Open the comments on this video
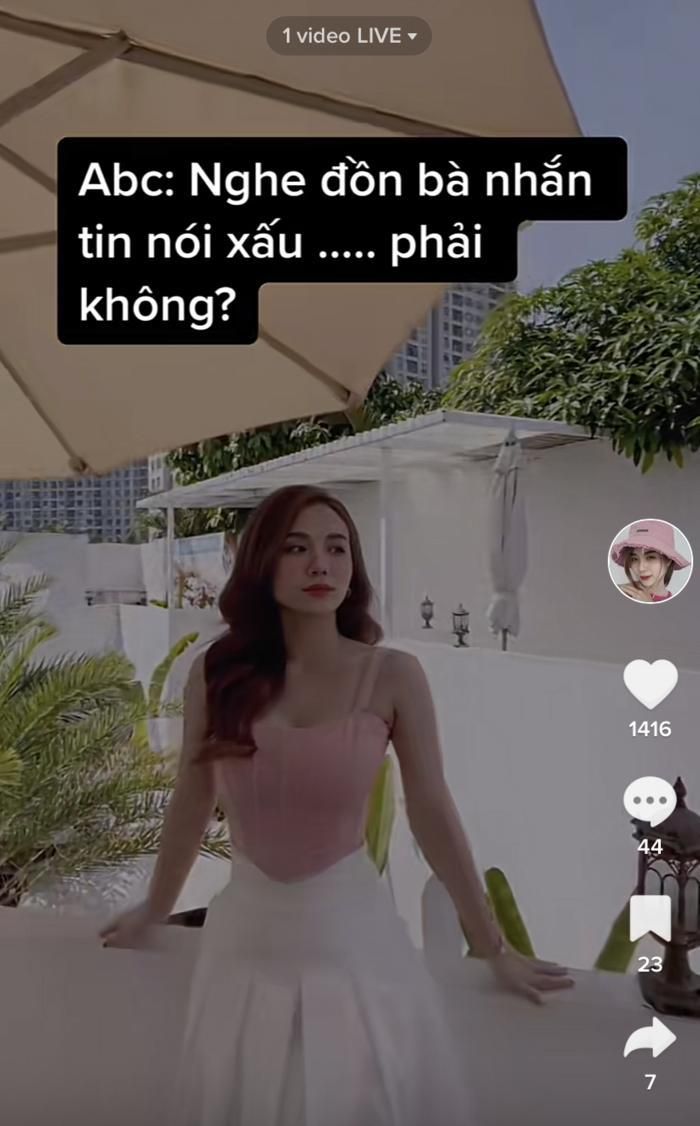This screenshot has width=700, height=1126. [650, 802]
